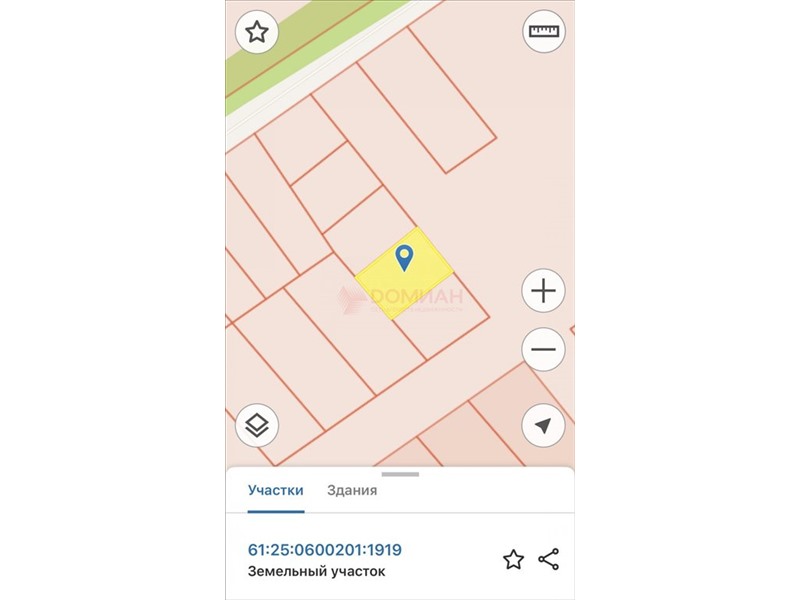Zoom out of the map
Viewport: 800px width, 600px height.
coord(544,350)
